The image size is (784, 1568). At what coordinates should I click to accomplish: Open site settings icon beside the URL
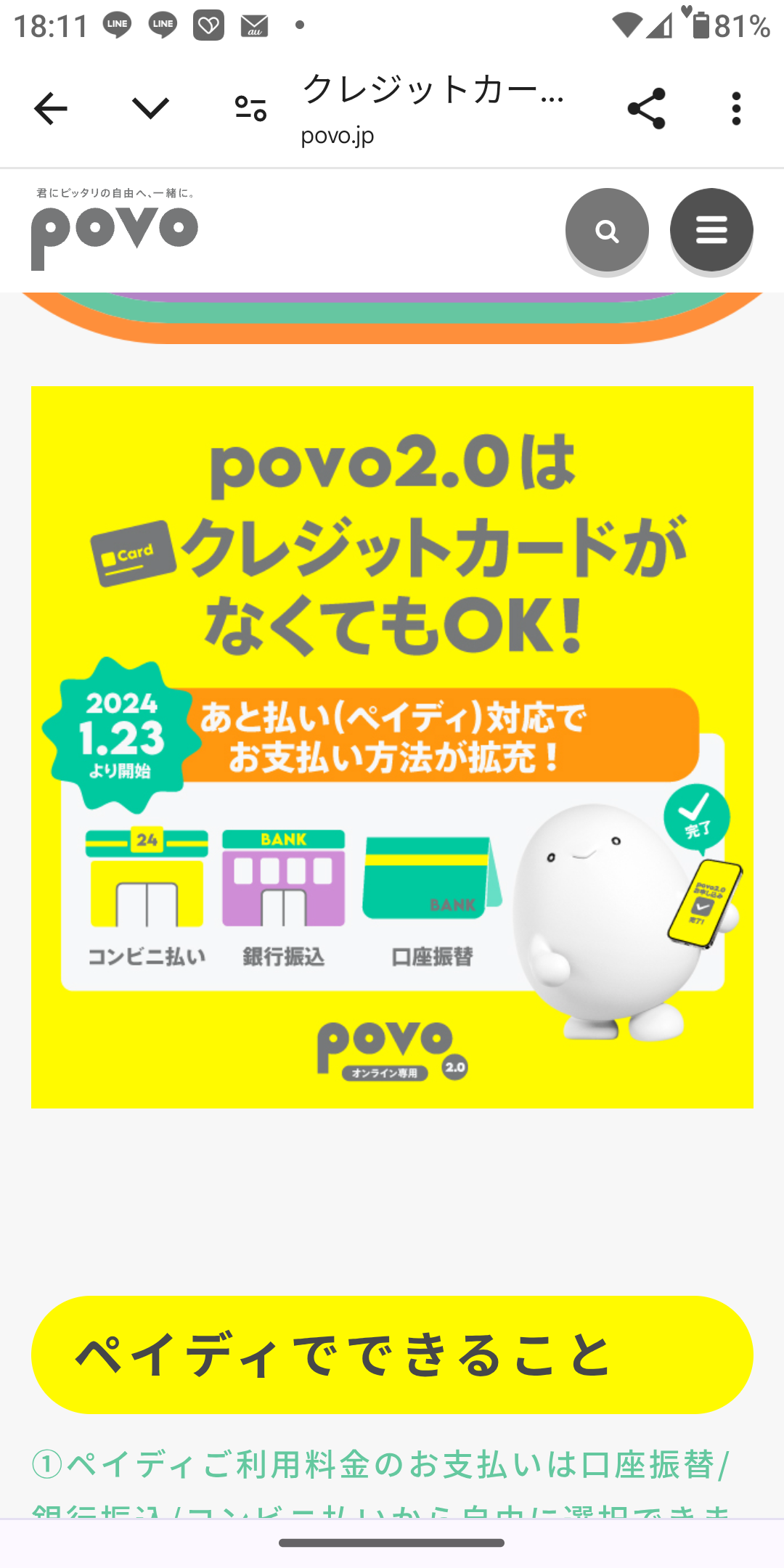[x=251, y=109]
